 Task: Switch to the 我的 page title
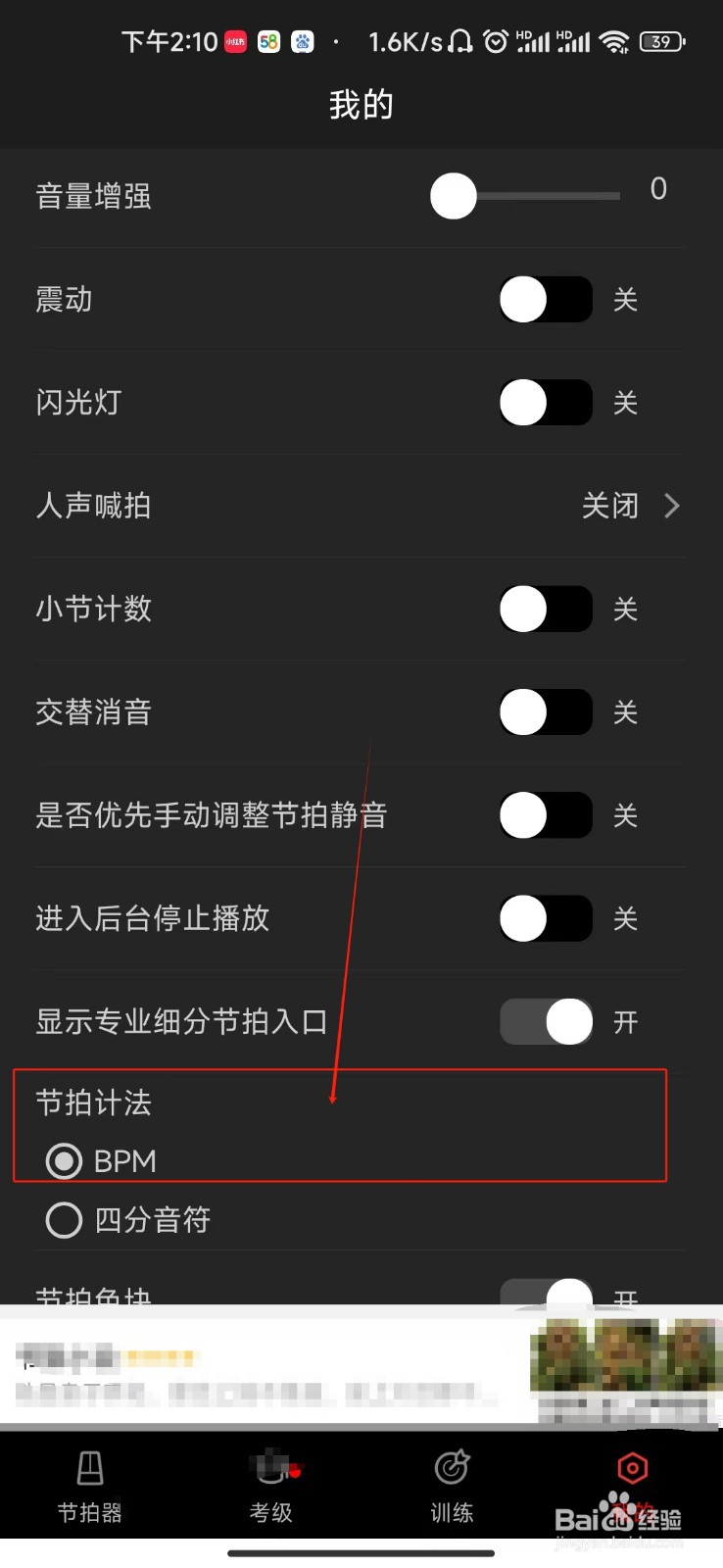[361, 104]
